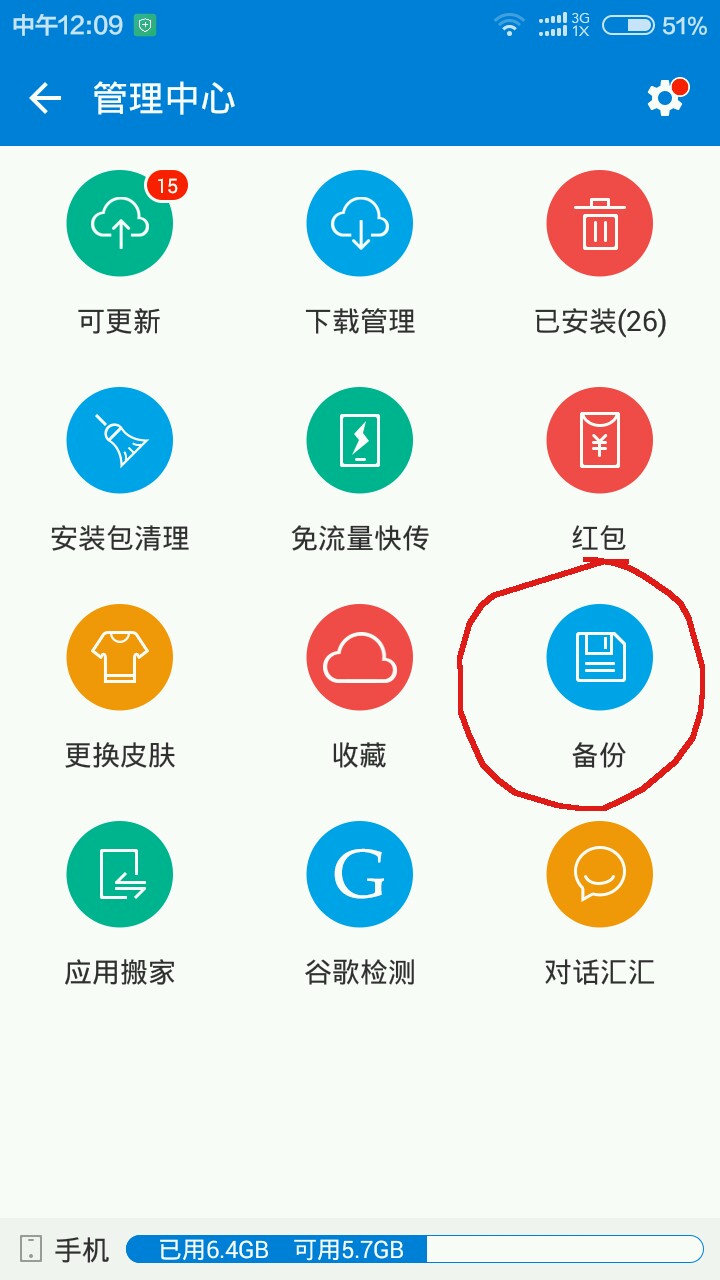
Task: Open 备份 backup
Action: tap(600, 658)
